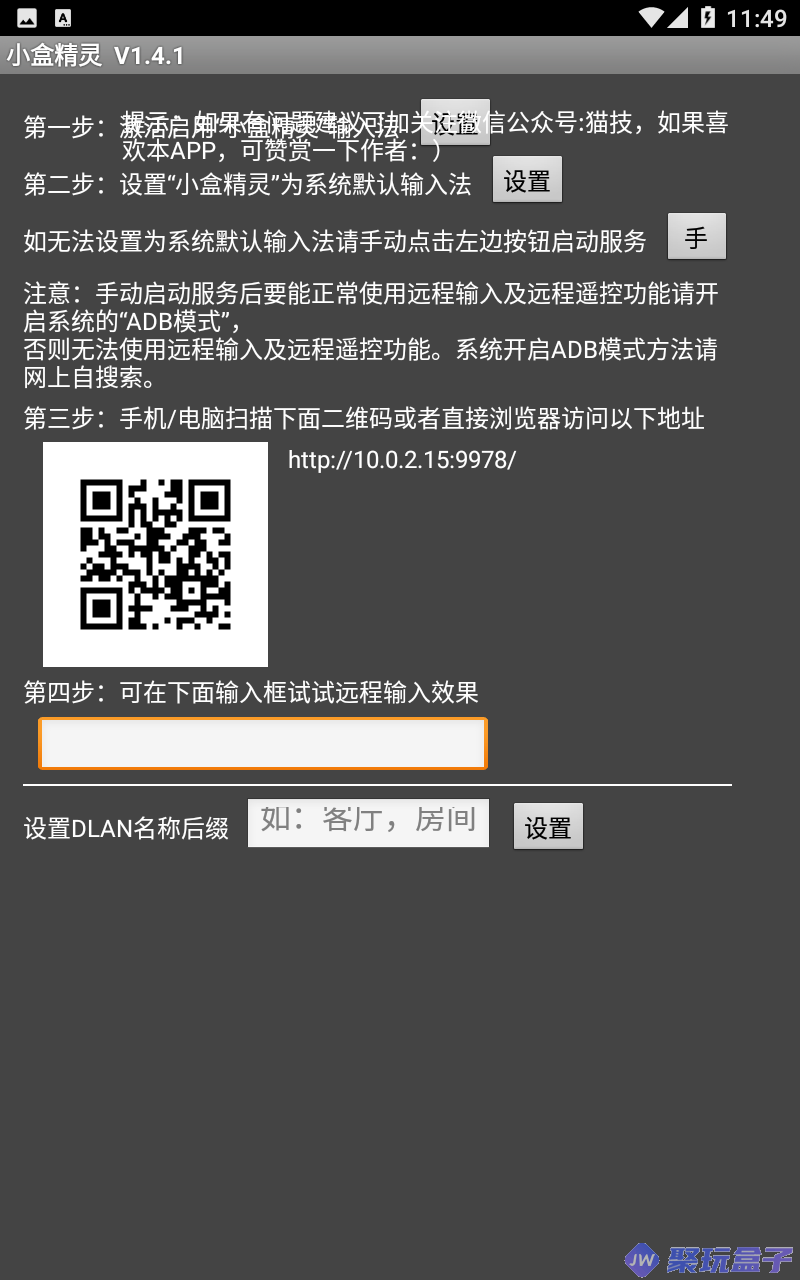Screen dimensions: 800x1280
Task: Focus the remote input test field
Action: (x=263, y=744)
